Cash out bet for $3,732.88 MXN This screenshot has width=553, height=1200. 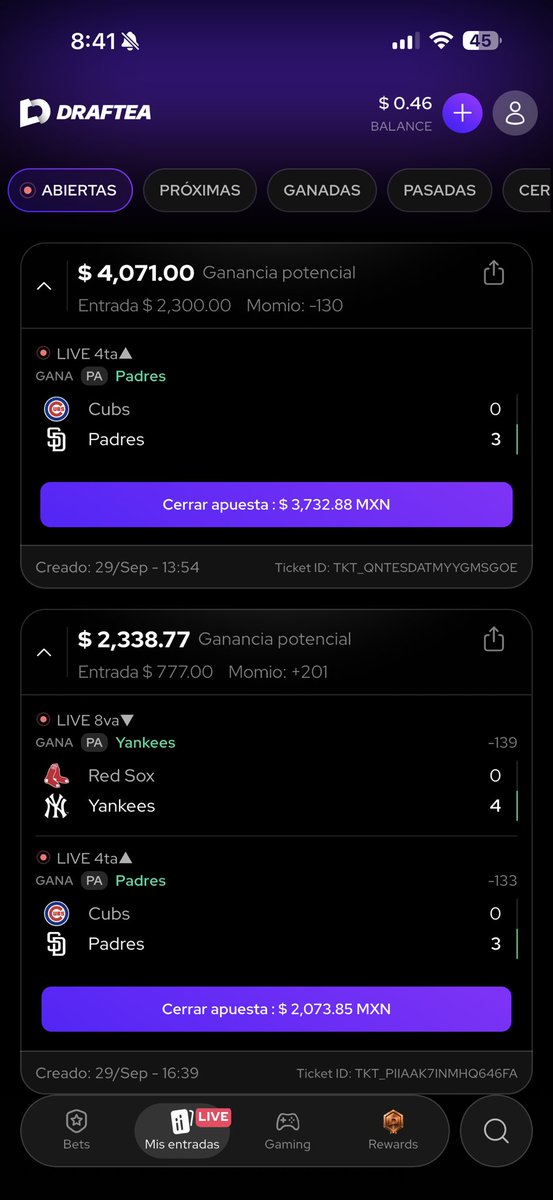pos(276,505)
